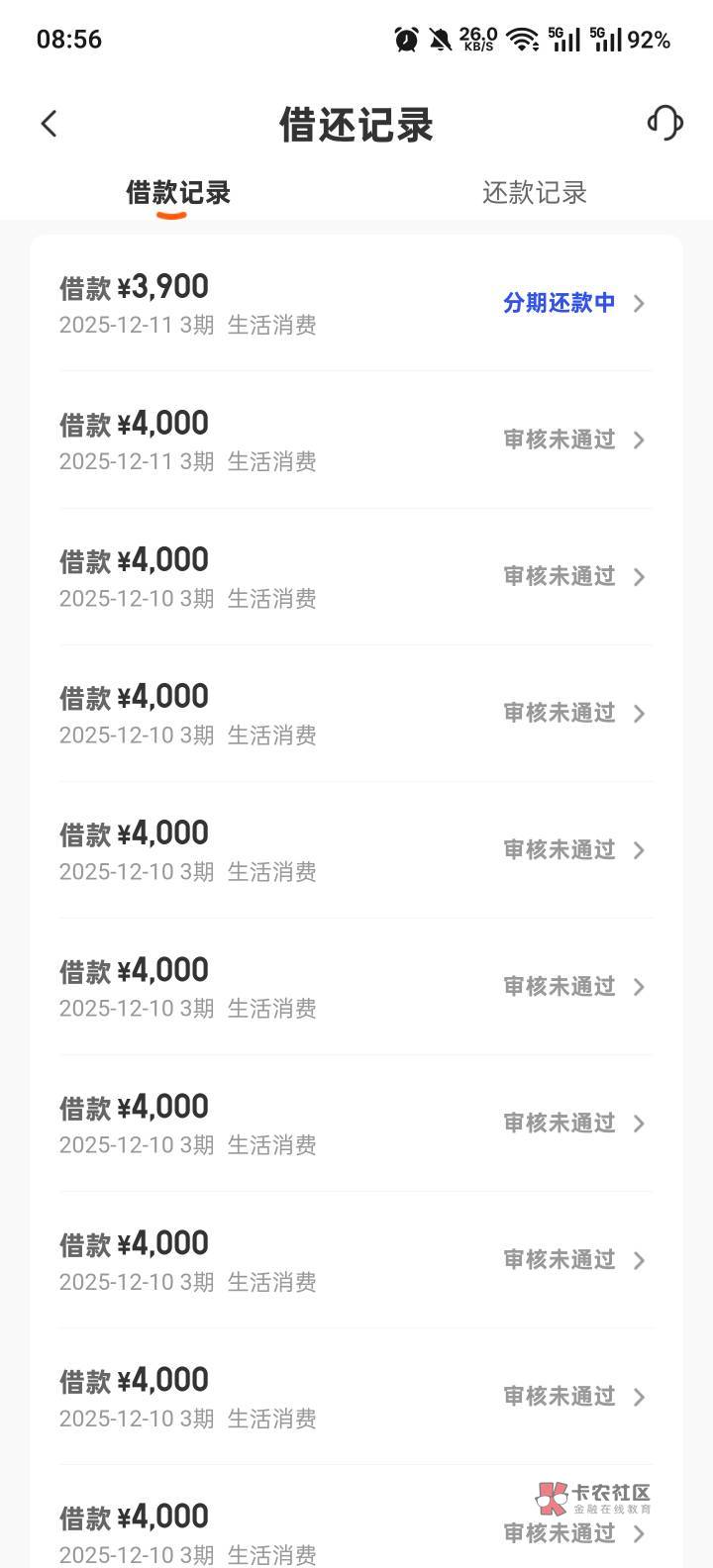View the ¥4,000 loan dated 2025-12-11
Screen dimensions: 713x1568
pyautogui.click(x=356, y=440)
